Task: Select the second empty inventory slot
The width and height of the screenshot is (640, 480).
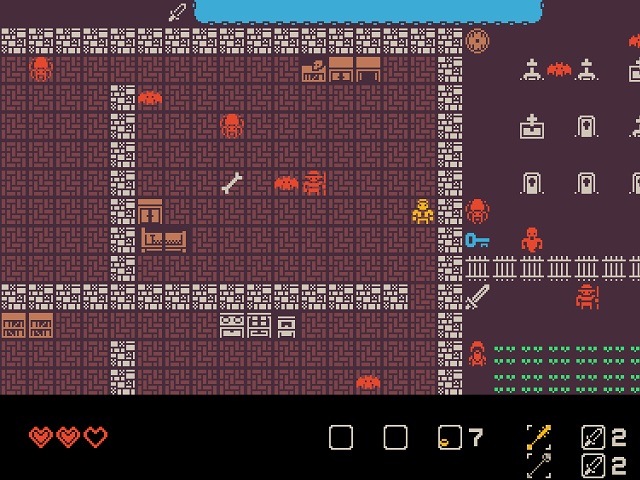Action: 396,437
